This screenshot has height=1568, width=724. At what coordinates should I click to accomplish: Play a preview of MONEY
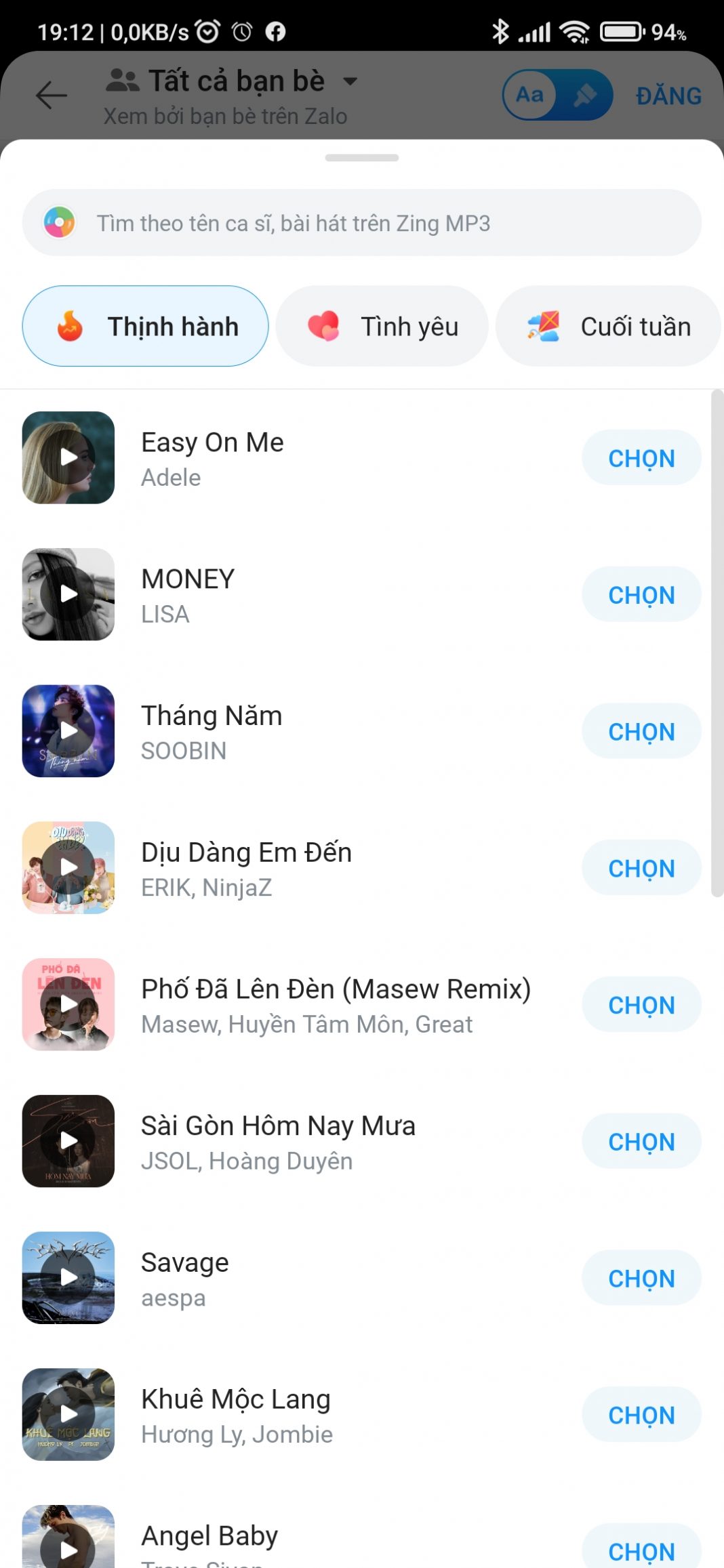68,594
